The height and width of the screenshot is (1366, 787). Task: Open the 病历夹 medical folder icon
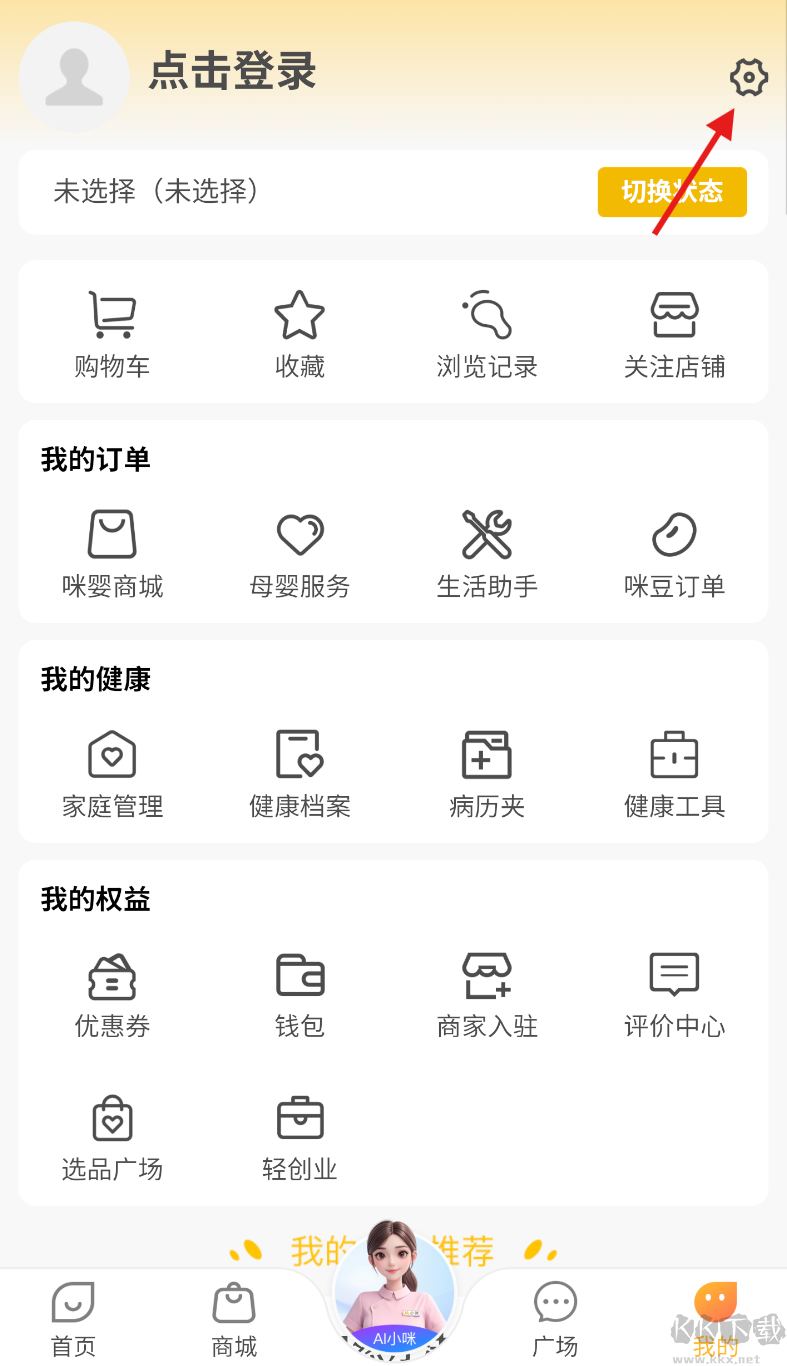[x=487, y=755]
